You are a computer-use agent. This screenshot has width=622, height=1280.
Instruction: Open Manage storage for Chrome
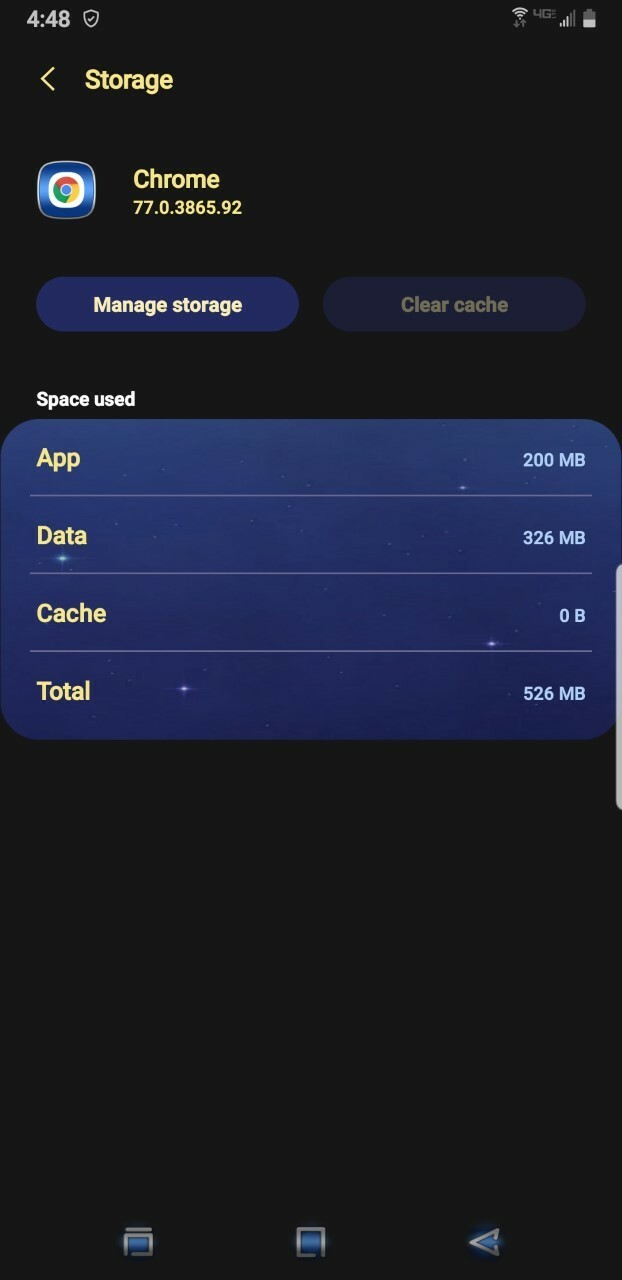click(x=168, y=305)
